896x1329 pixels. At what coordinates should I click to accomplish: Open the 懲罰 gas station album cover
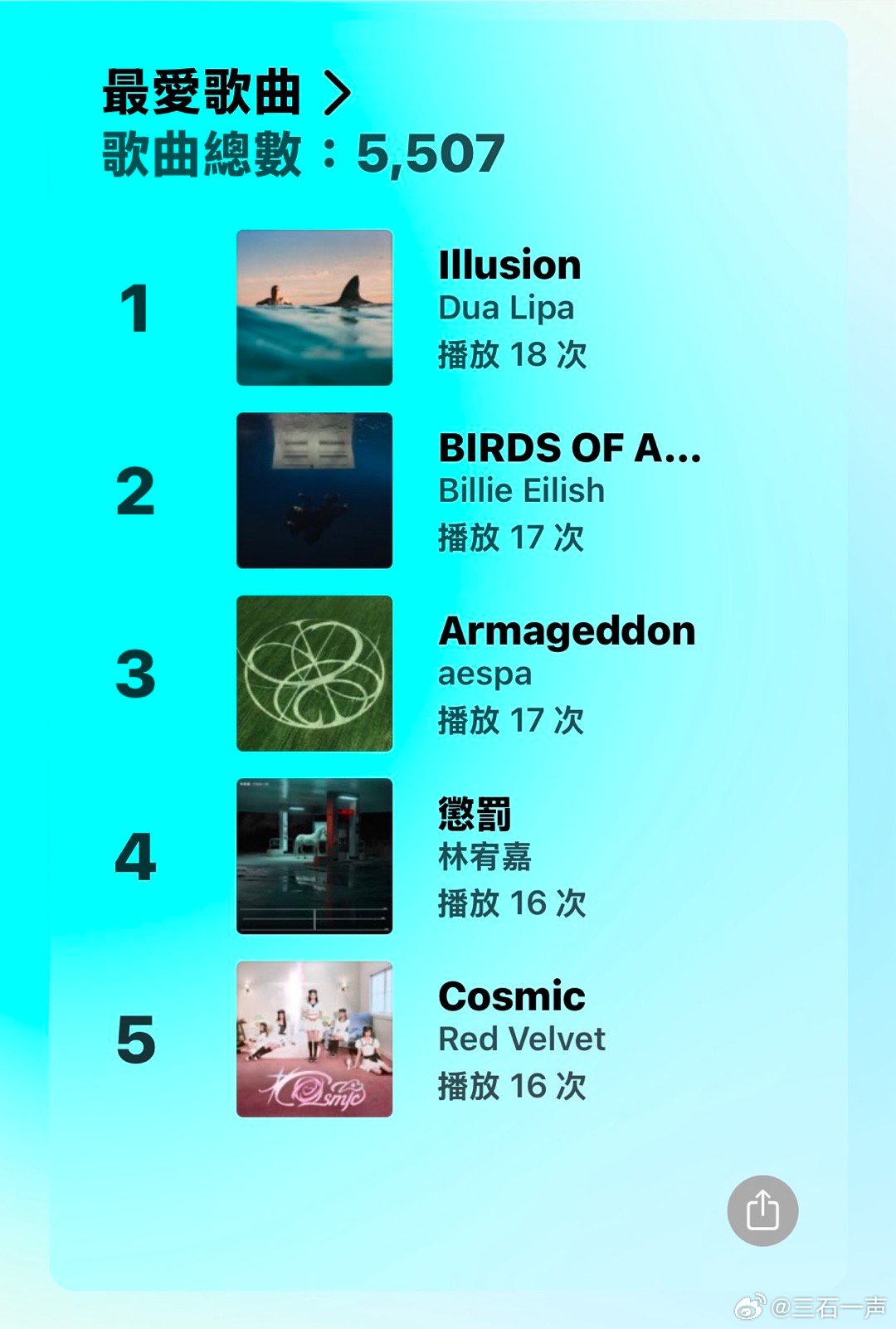[314, 854]
